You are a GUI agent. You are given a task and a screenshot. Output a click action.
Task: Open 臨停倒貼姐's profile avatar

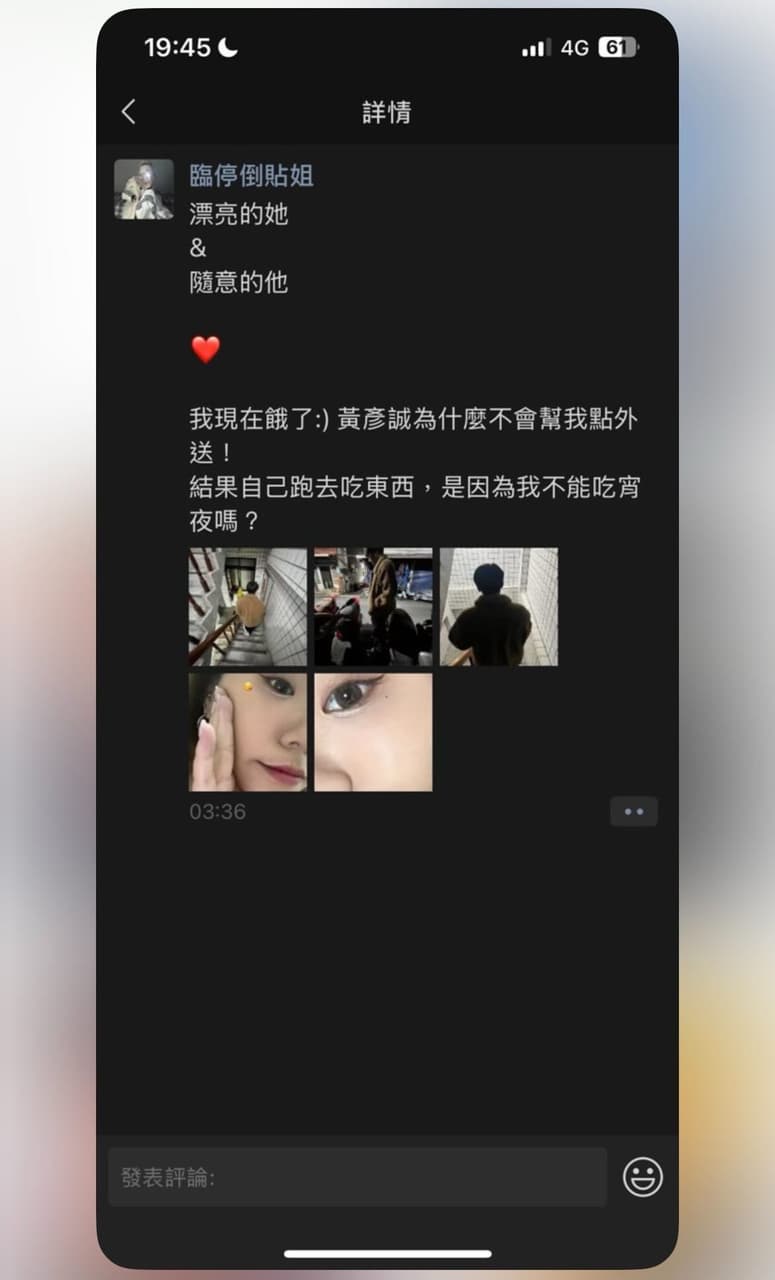click(x=143, y=189)
